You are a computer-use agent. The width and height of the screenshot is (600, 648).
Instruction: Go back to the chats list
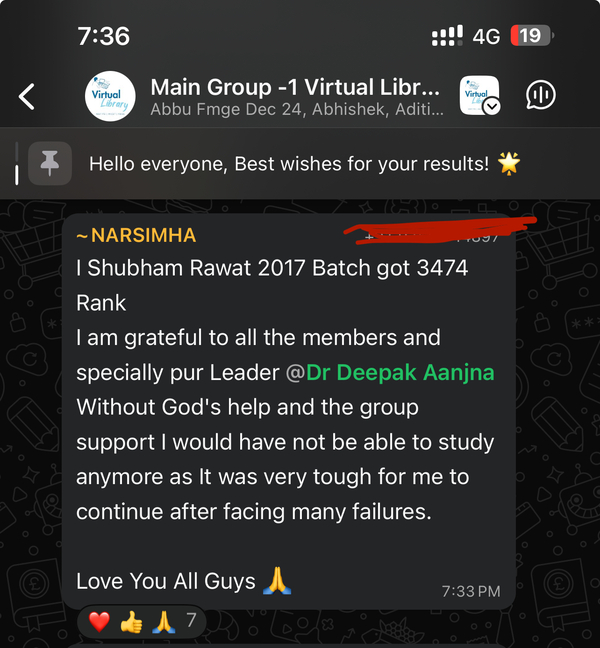tap(27, 96)
